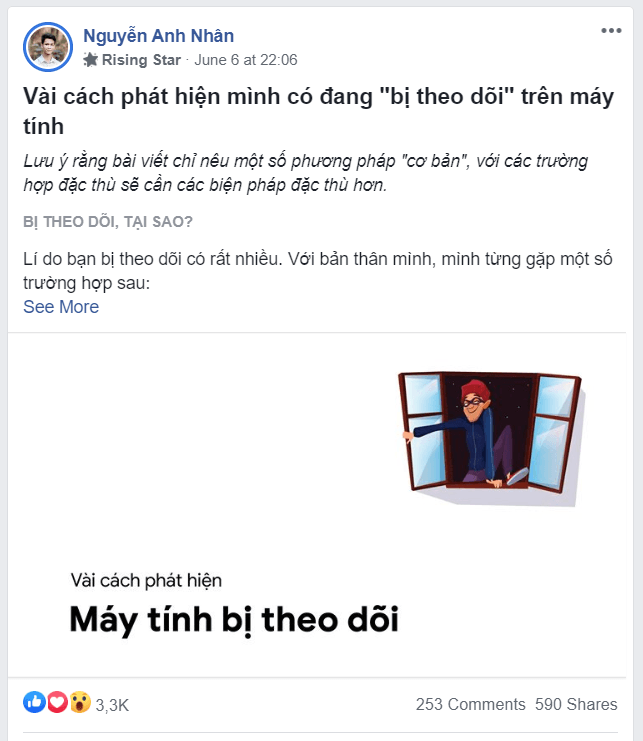Open the June 6 at 22:06 timestamp

tap(245, 60)
